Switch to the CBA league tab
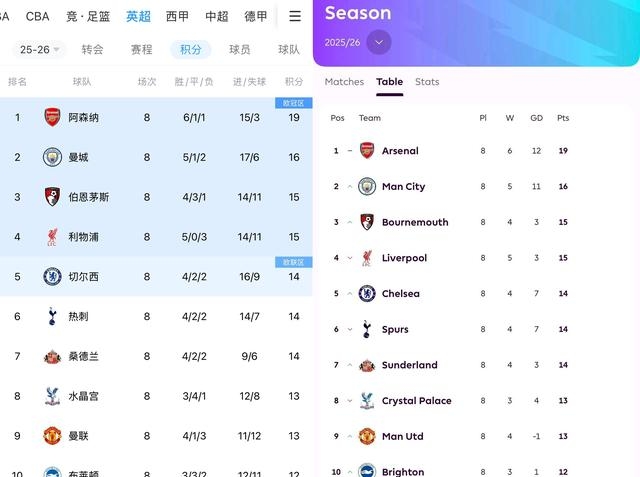 [x=37, y=16]
